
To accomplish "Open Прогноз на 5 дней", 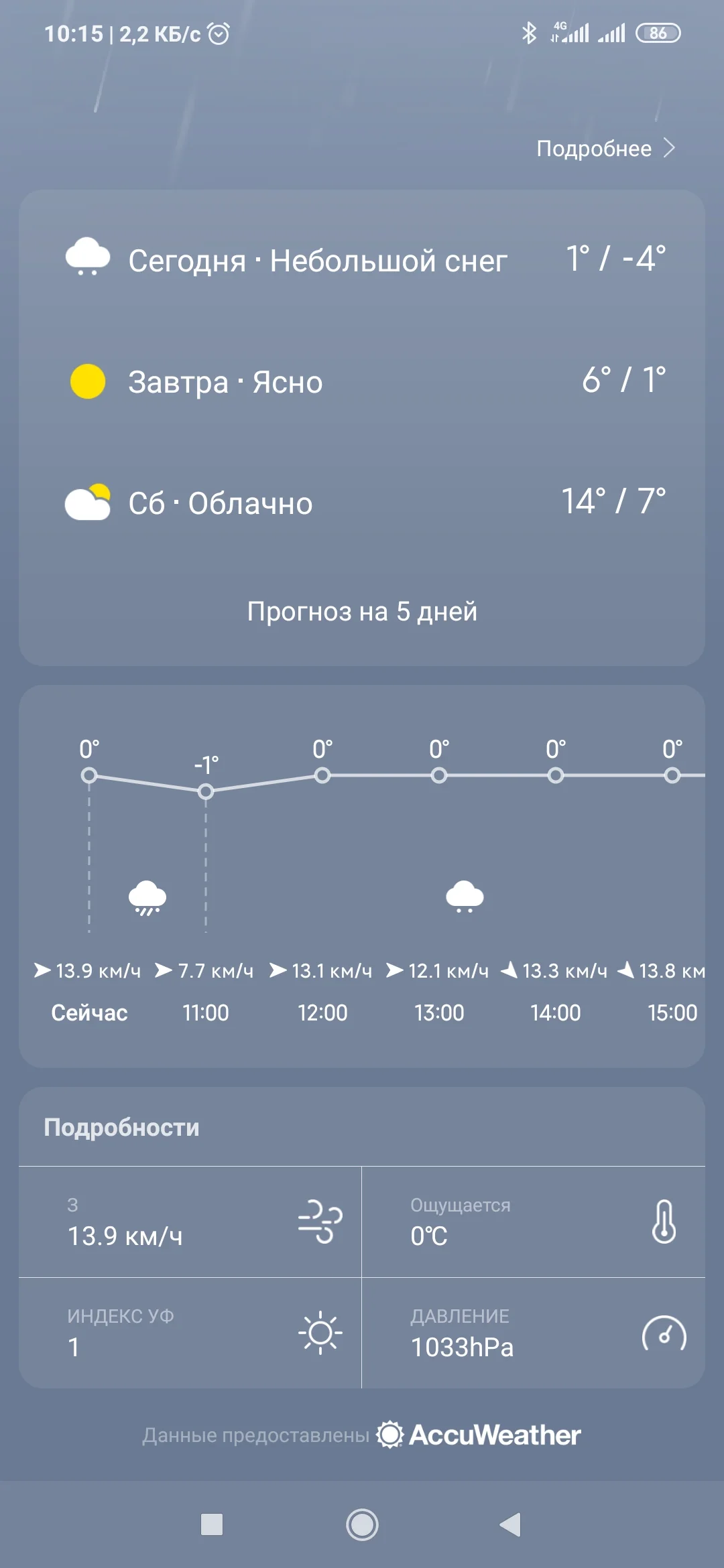I will (362, 611).
